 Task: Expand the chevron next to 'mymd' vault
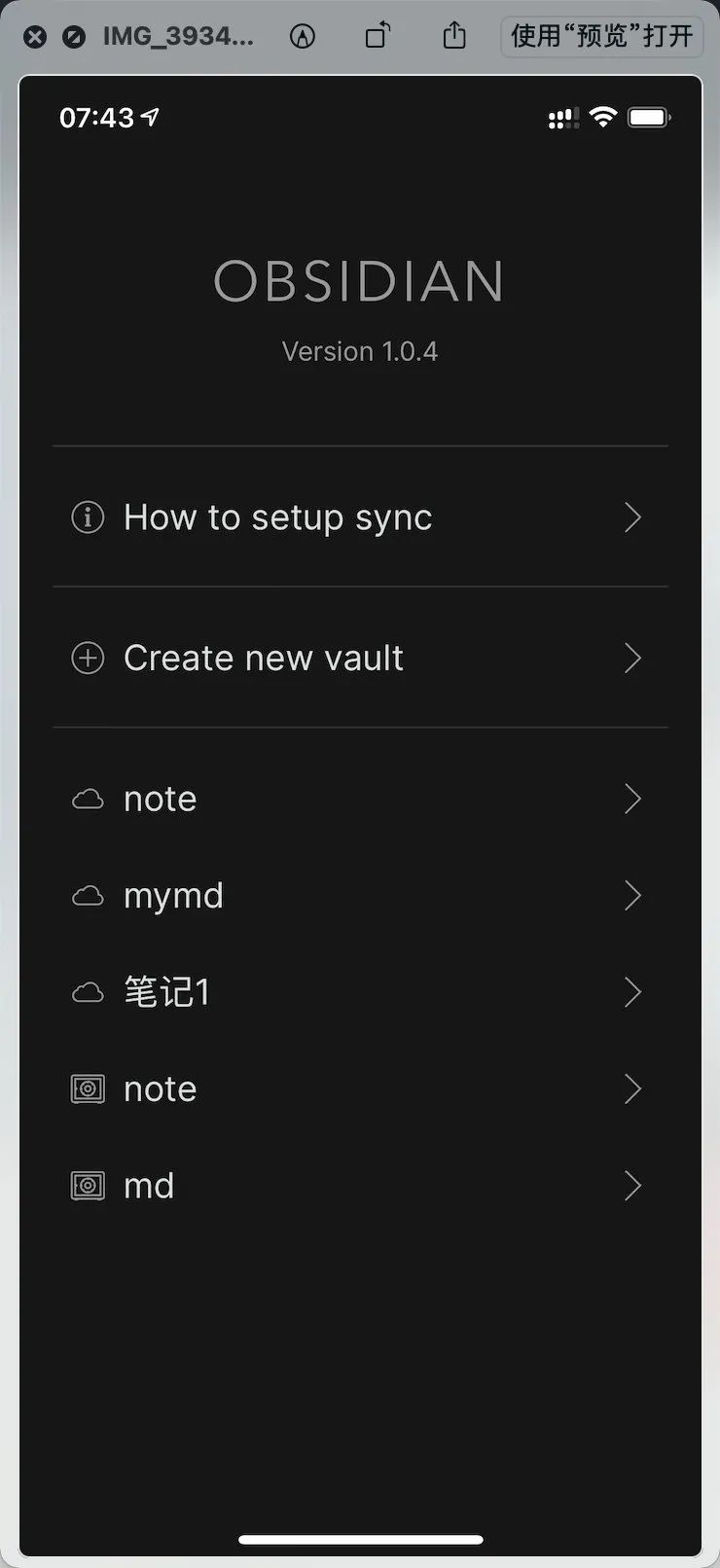(632, 895)
